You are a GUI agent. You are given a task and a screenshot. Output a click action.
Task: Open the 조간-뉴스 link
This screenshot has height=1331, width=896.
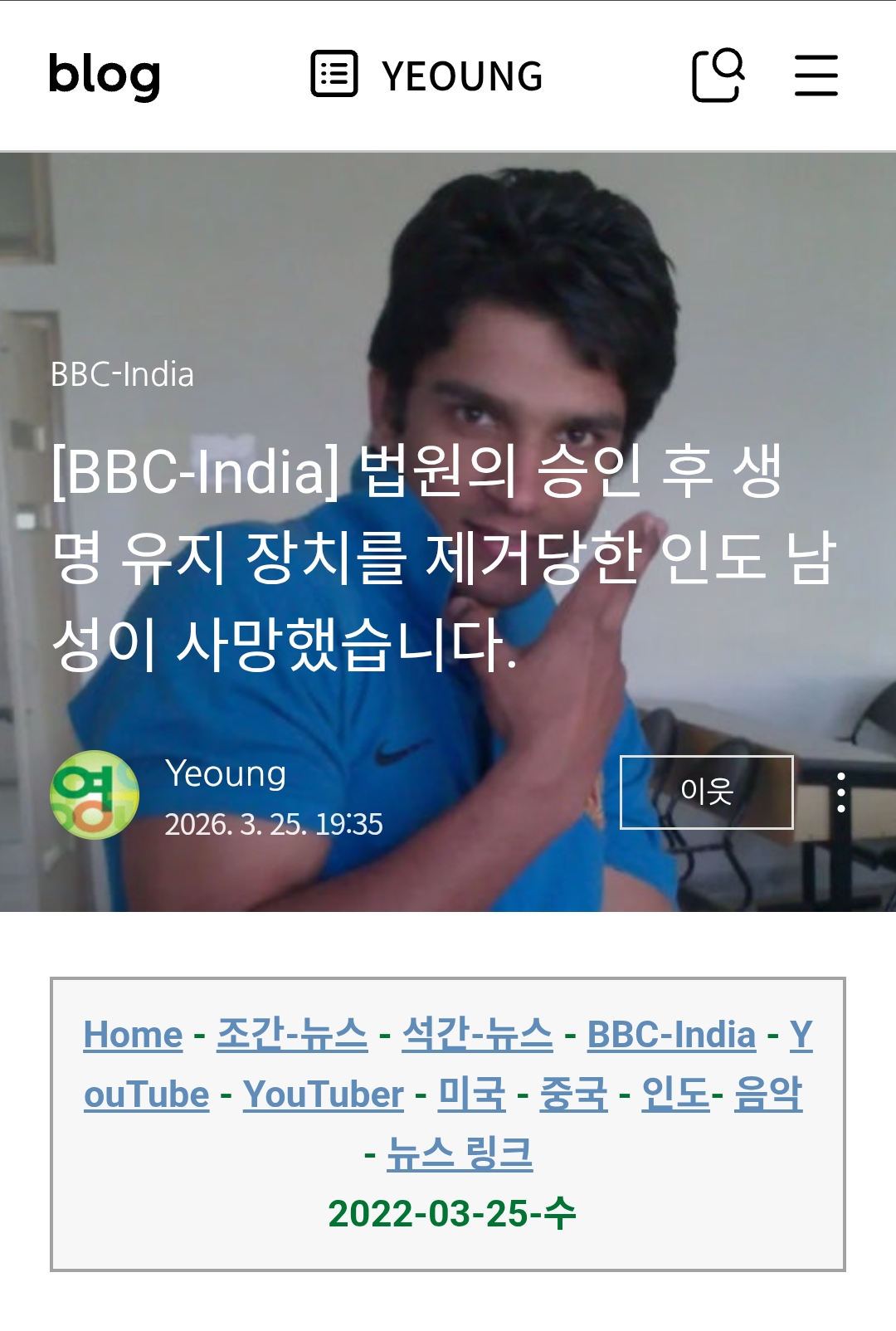(x=292, y=1035)
